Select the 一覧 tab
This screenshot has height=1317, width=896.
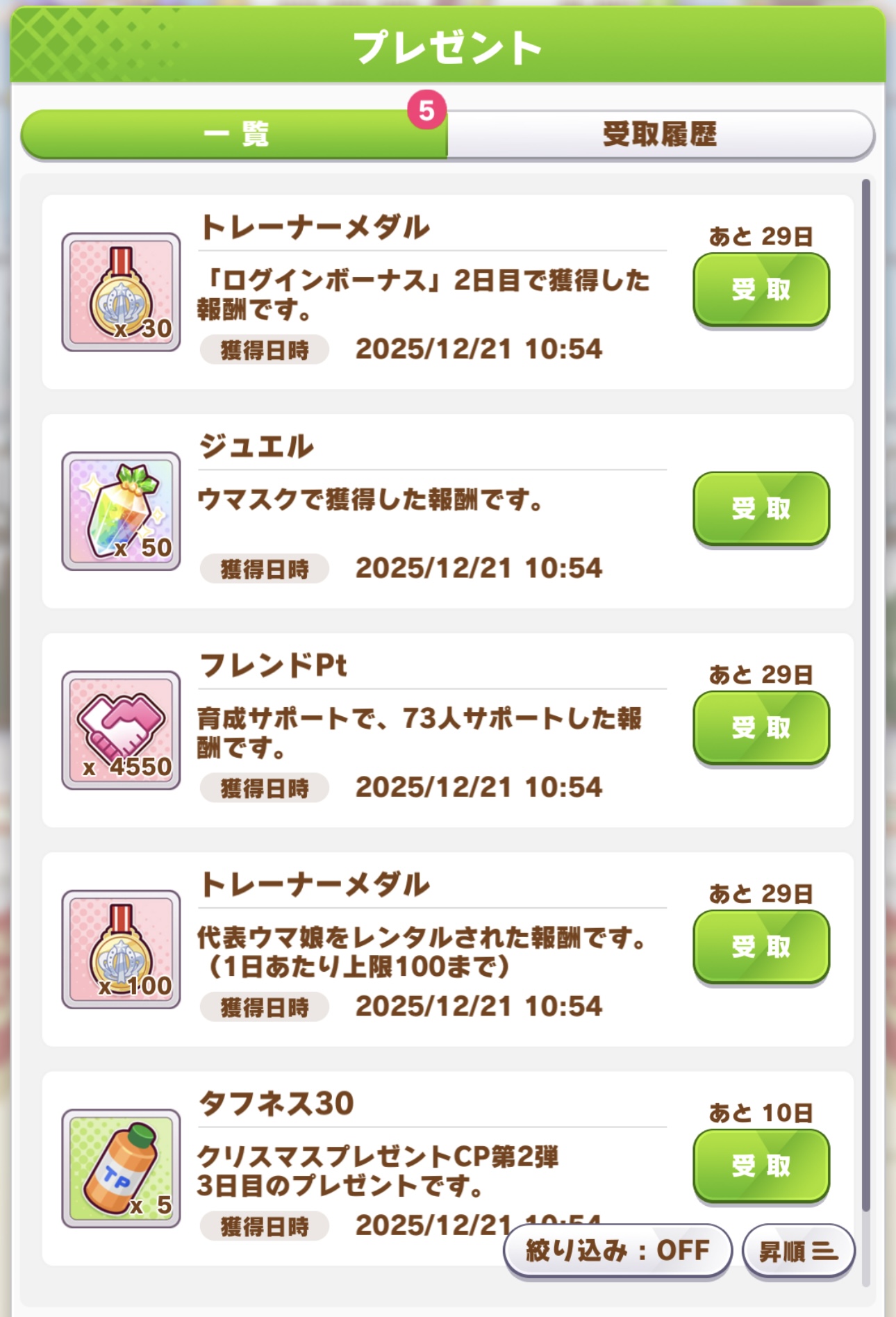[235, 134]
